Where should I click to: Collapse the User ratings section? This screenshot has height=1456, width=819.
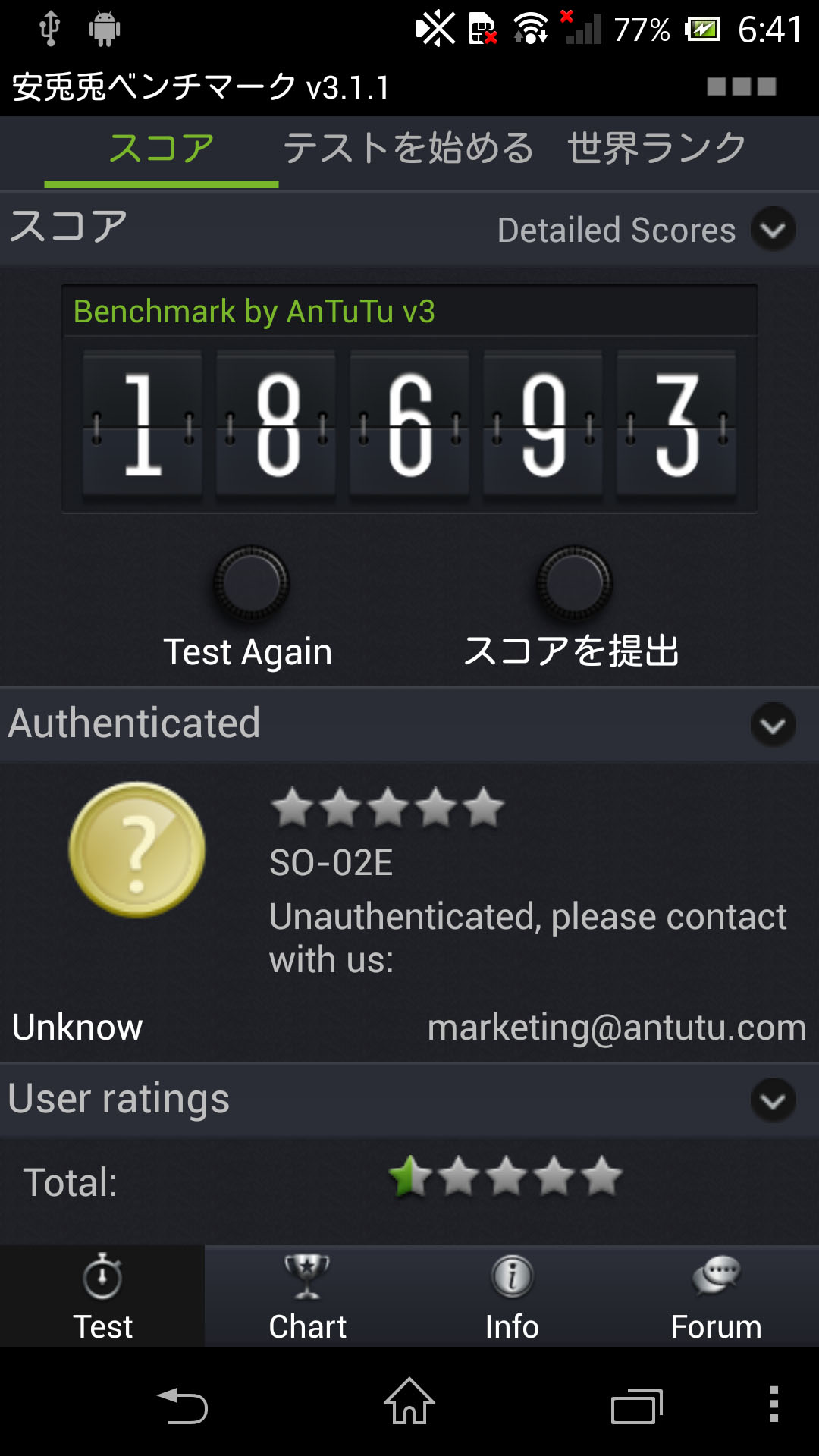[772, 1100]
